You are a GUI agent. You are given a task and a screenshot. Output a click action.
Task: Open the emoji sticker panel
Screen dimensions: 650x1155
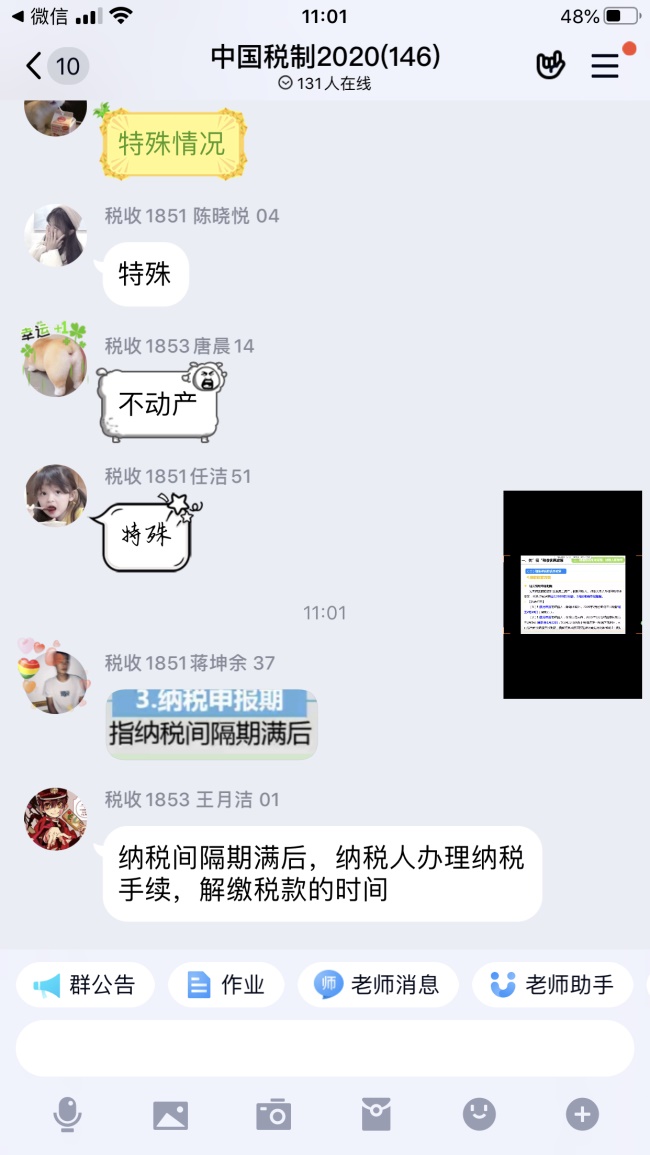(x=479, y=1114)
